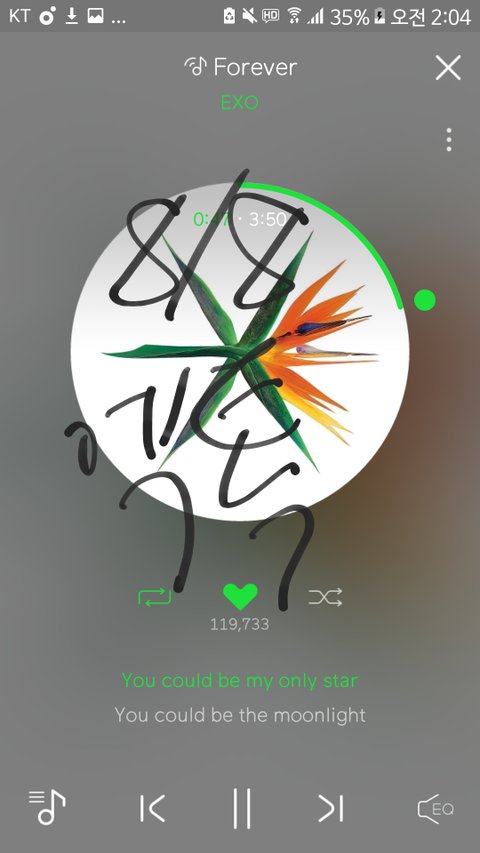Open the playlist queue icon
The height and width of the screenshot is (853, 480).
[47, 807]
